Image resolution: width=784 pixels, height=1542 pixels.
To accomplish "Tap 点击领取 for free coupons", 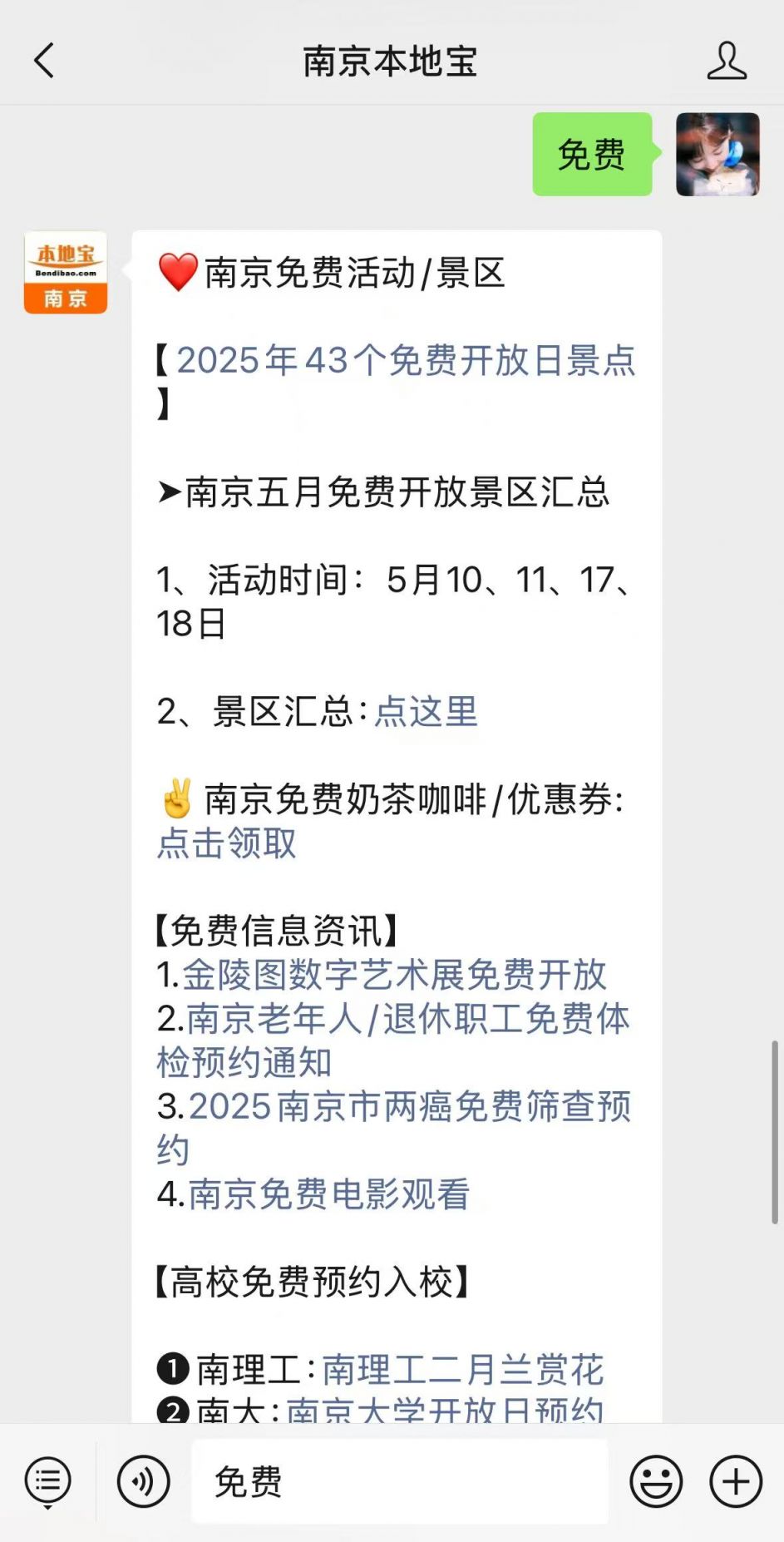I will (x=226, y=843).
